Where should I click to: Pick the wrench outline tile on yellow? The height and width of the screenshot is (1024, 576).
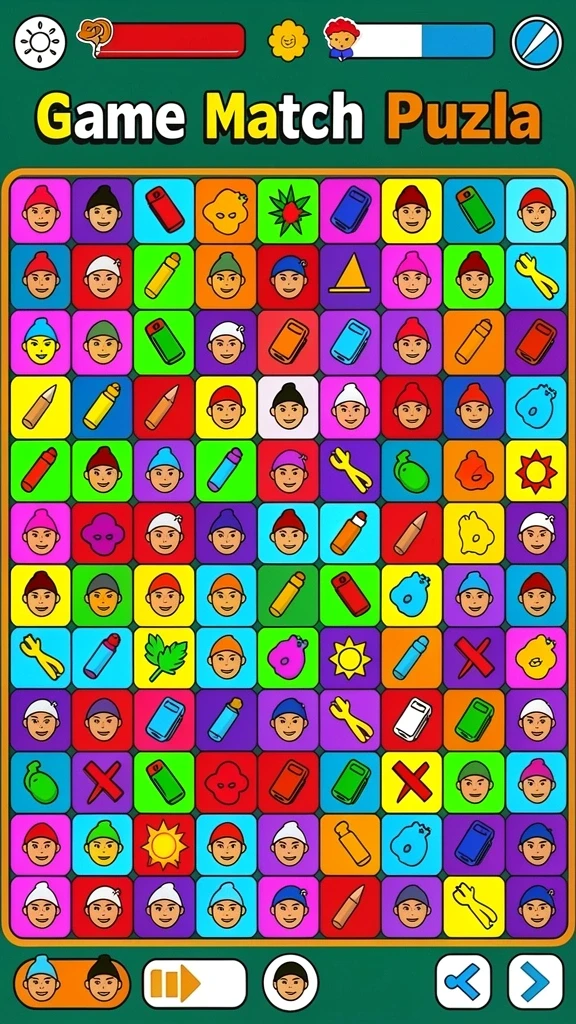474,906
